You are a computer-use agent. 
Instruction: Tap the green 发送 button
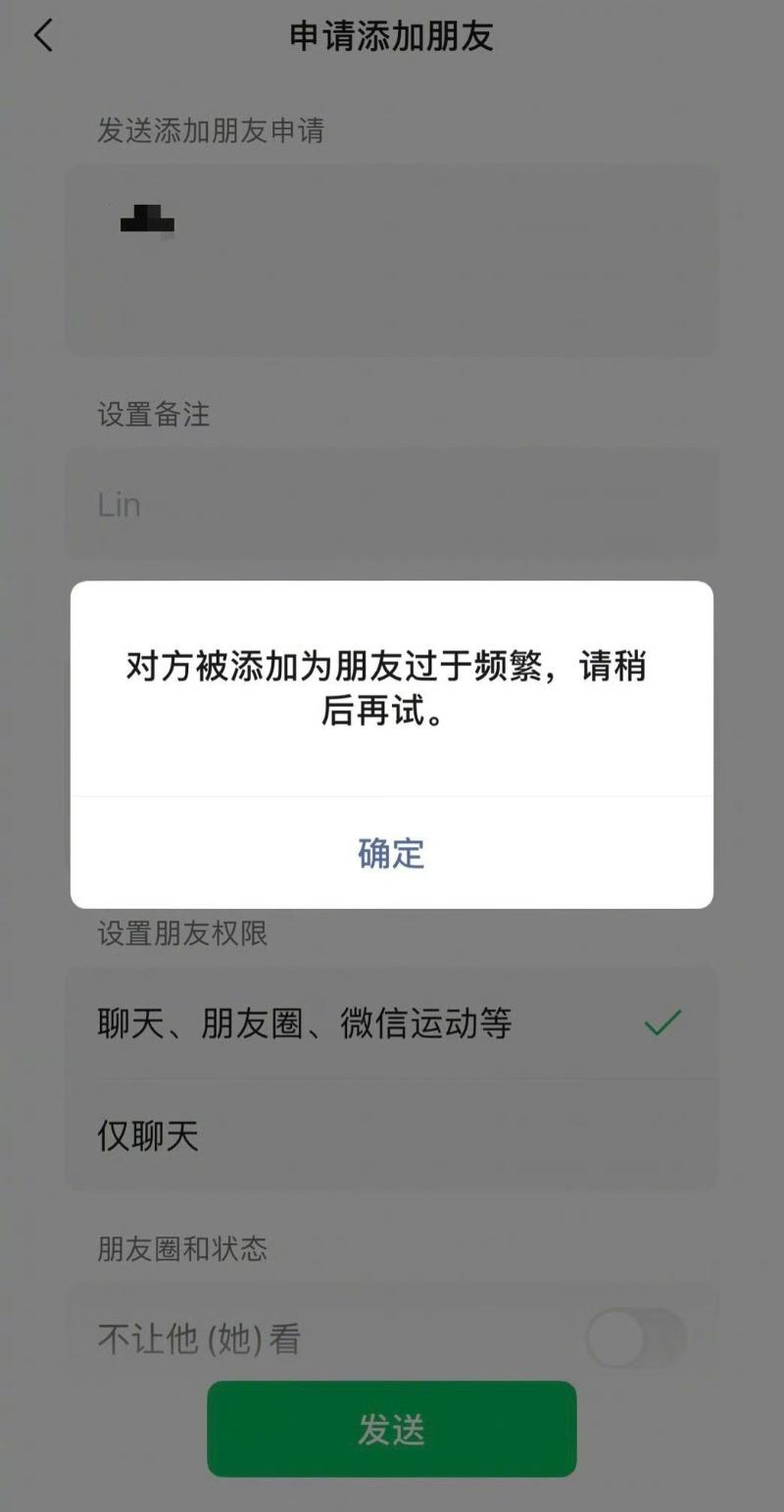pyautogui.click(x=391, y=1429)
